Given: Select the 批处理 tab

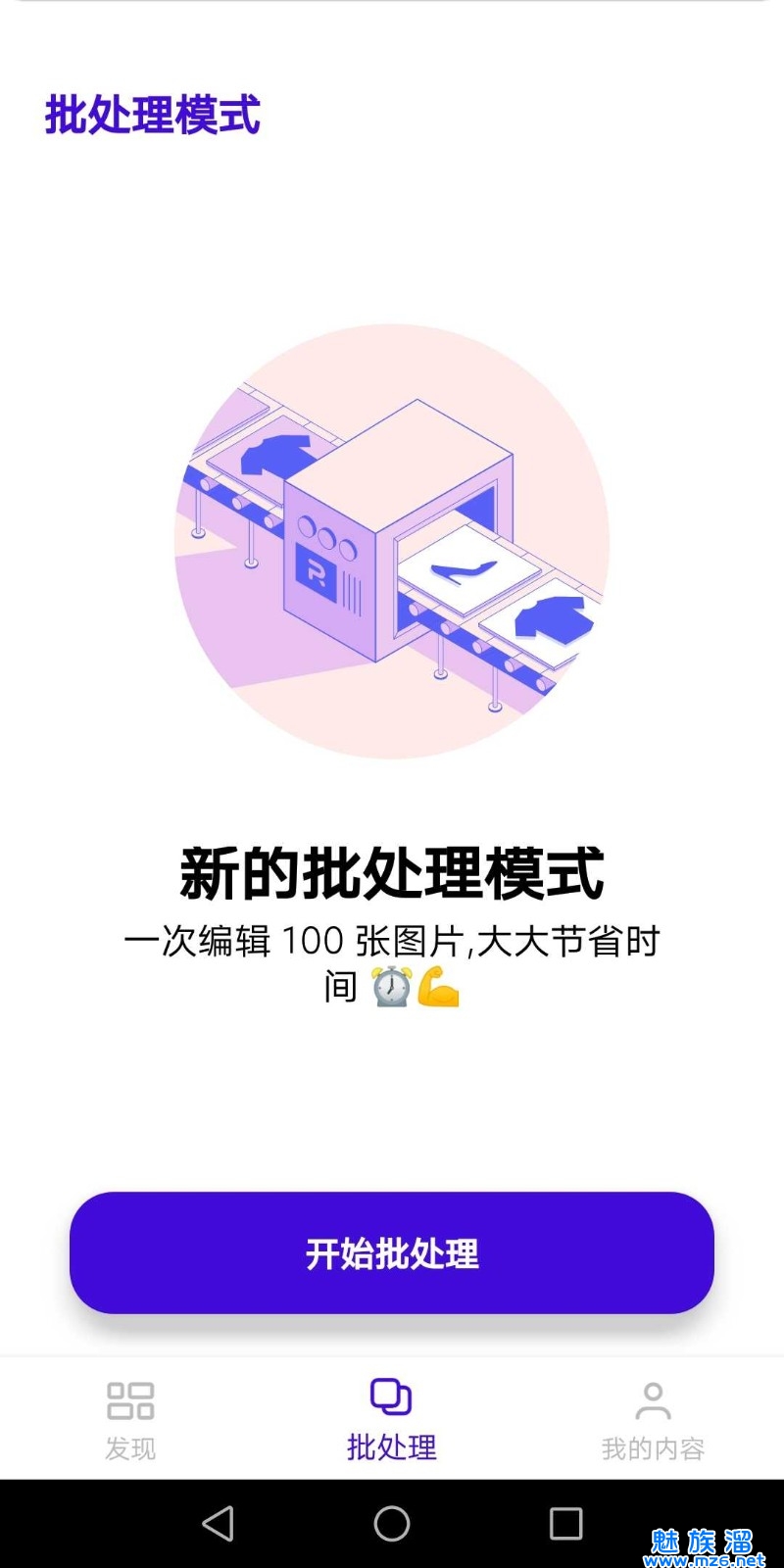Looking at the screenshot, I should (x=392, y=1419).
